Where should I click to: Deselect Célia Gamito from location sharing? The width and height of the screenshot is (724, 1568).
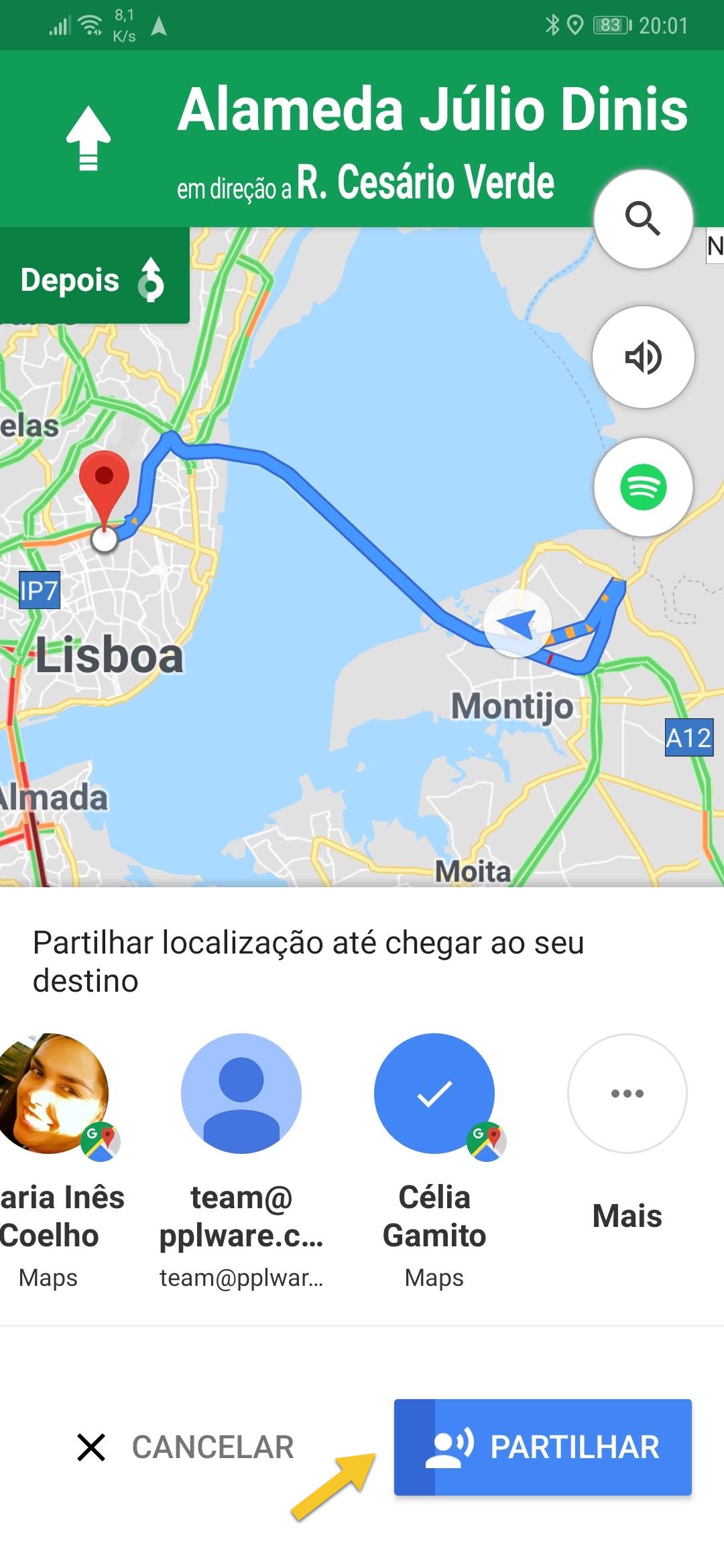(x=434, y=1092)
